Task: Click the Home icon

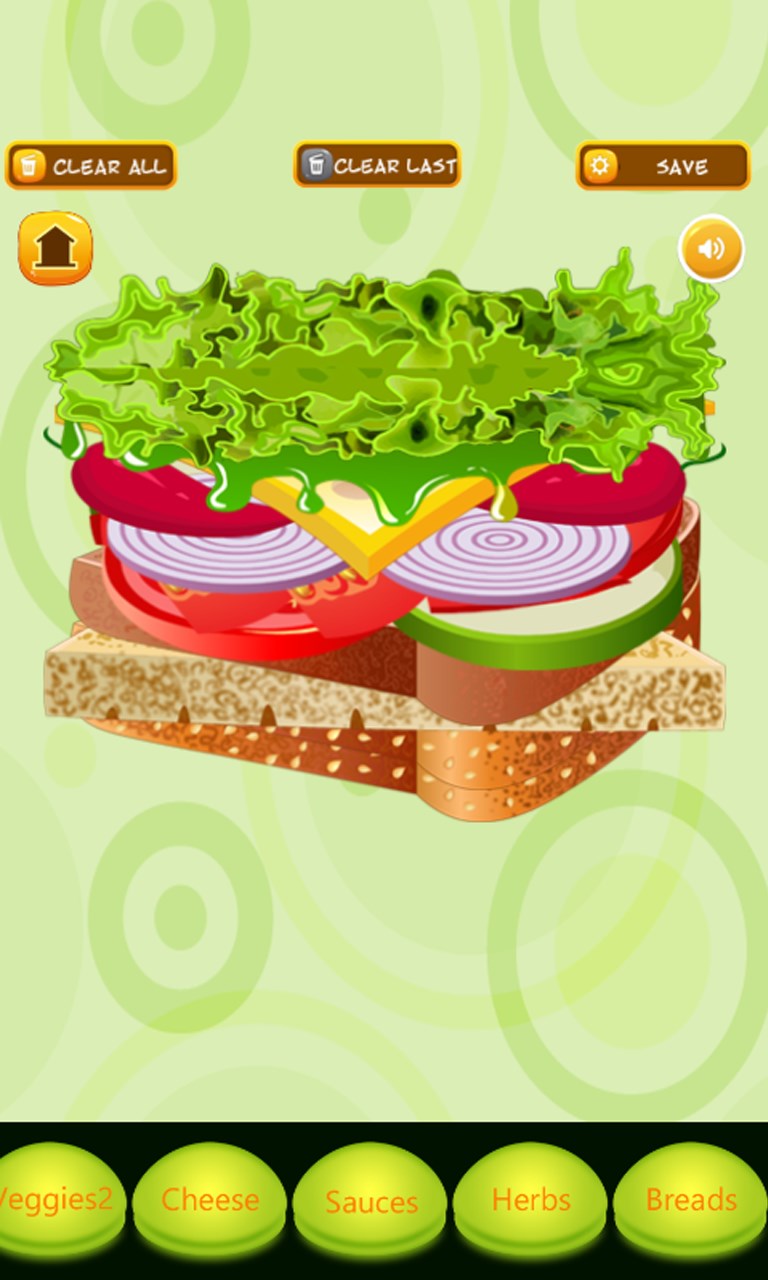Action: [x=54, y=248]
